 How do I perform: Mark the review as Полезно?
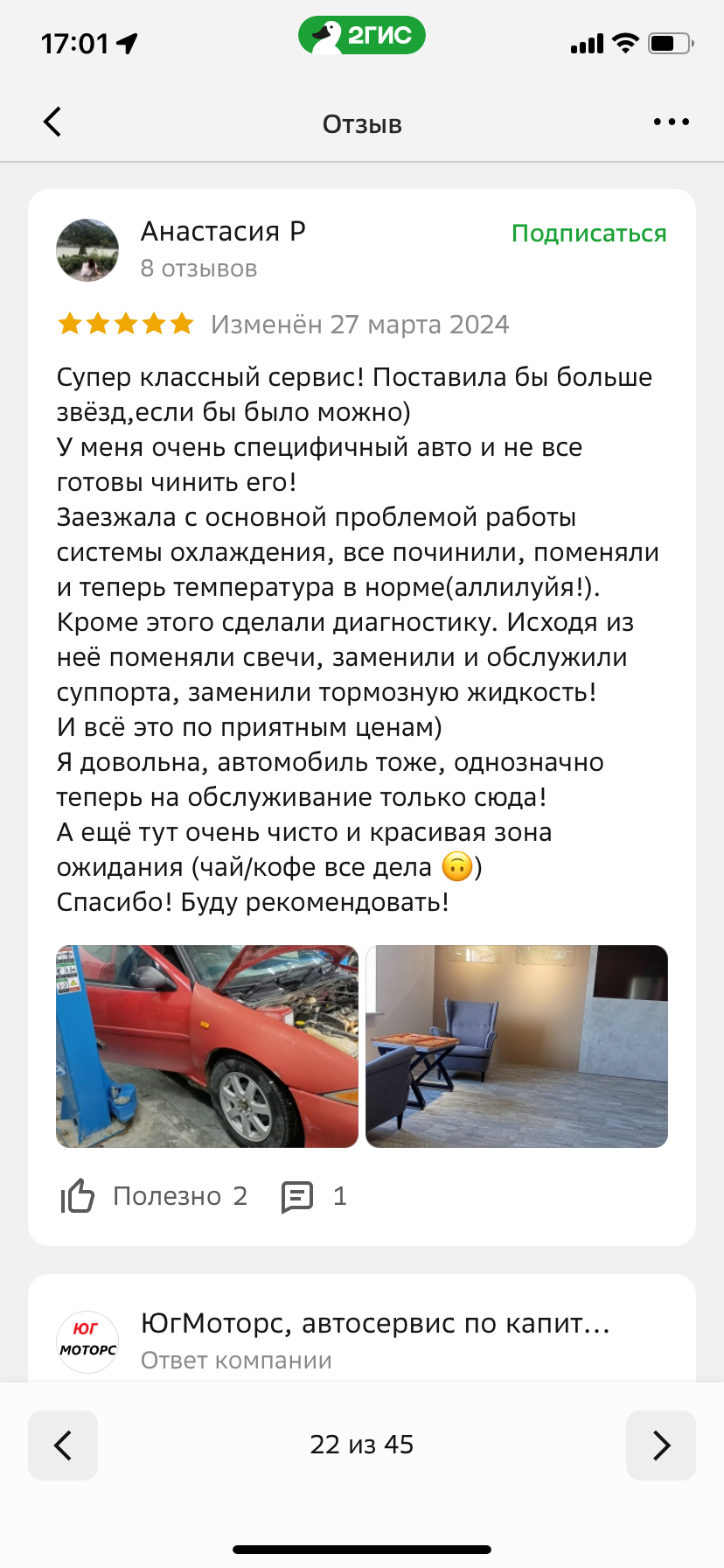point(154,1196)
